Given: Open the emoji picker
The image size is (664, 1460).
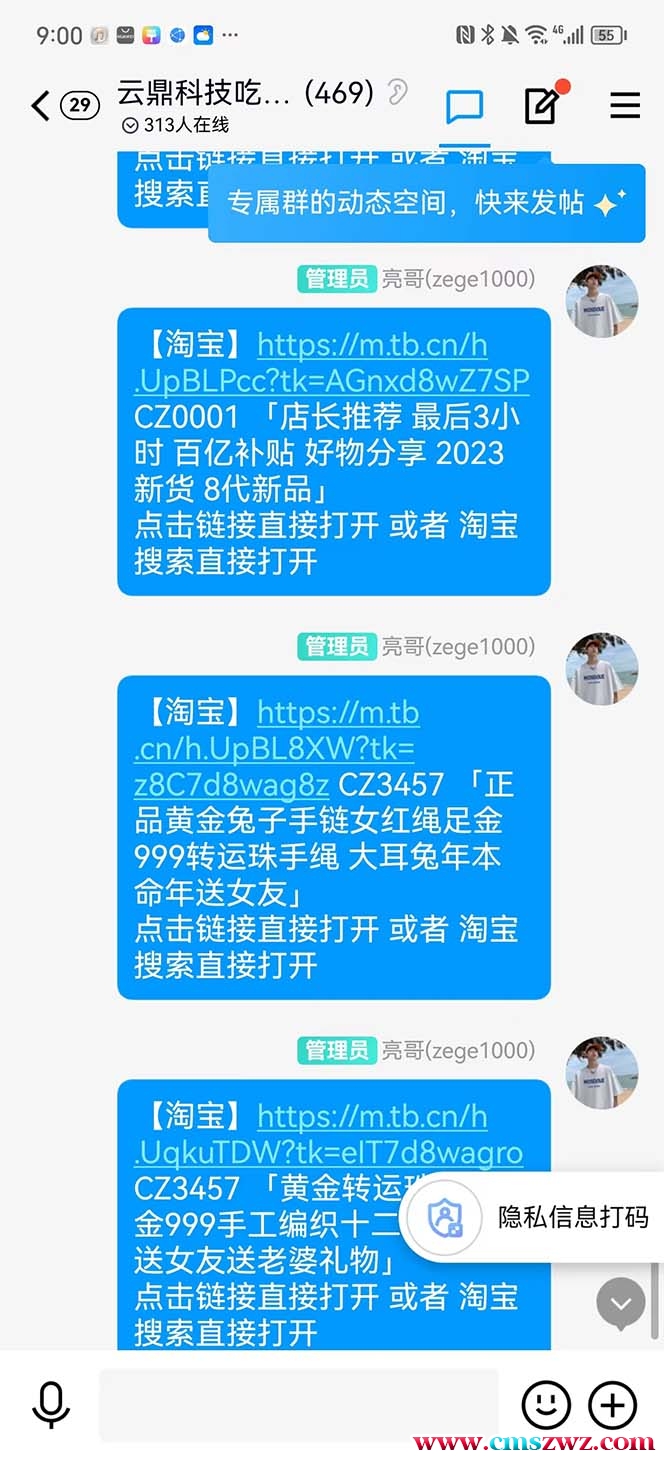Looking at the screenshot, I should 546,1405.
